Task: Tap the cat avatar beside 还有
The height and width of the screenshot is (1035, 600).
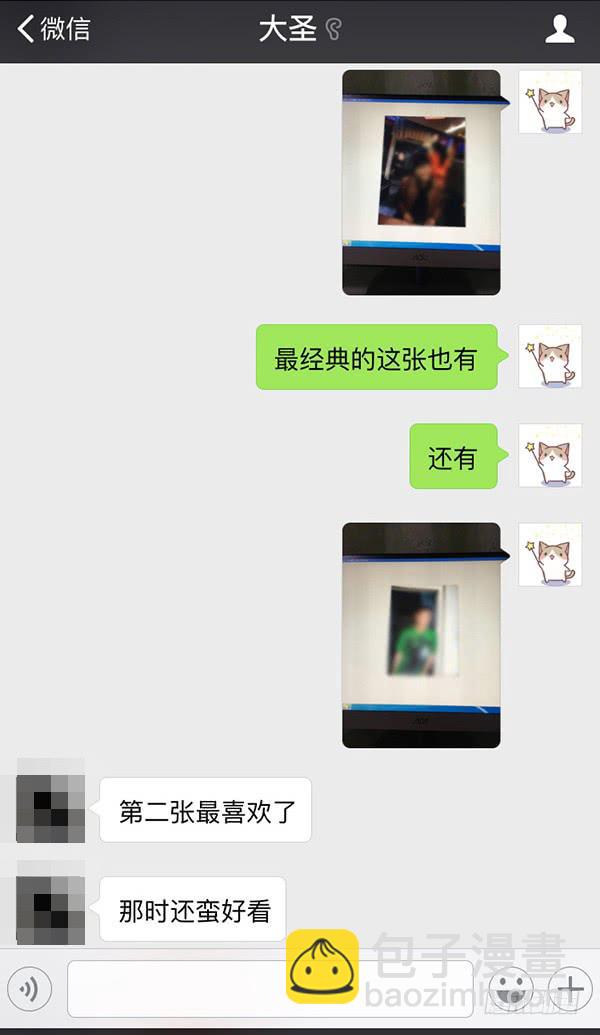Action: pos(550,455)
